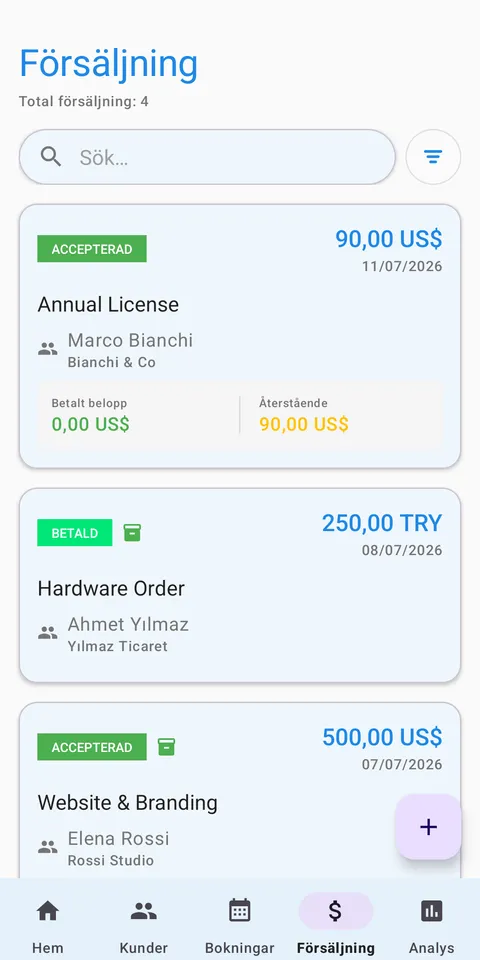Switch to the Kunder tab
This screenshot has width=480, height=960.
[x=144, y=924]
